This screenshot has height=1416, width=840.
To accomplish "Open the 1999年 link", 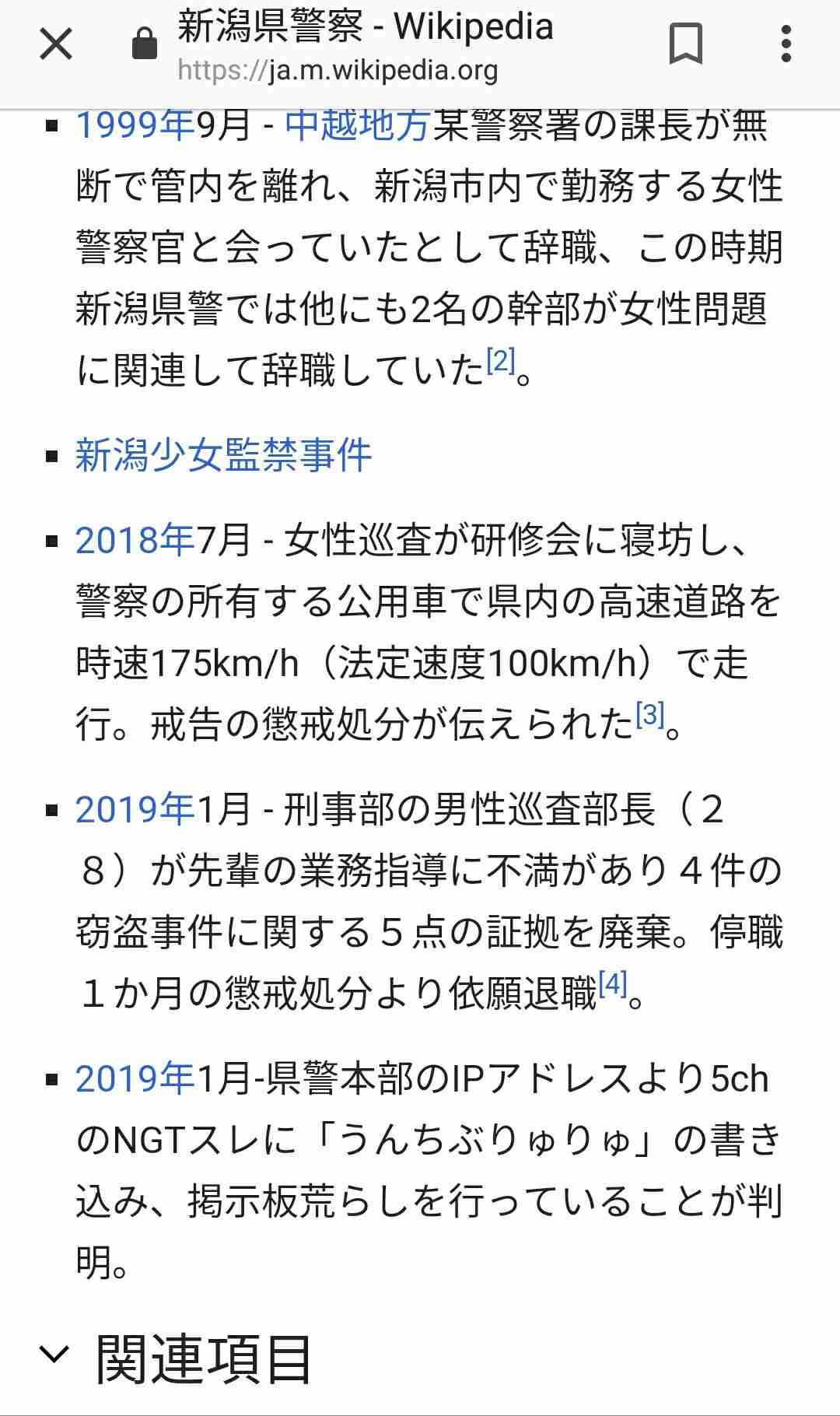I will (x=135, y=124).
